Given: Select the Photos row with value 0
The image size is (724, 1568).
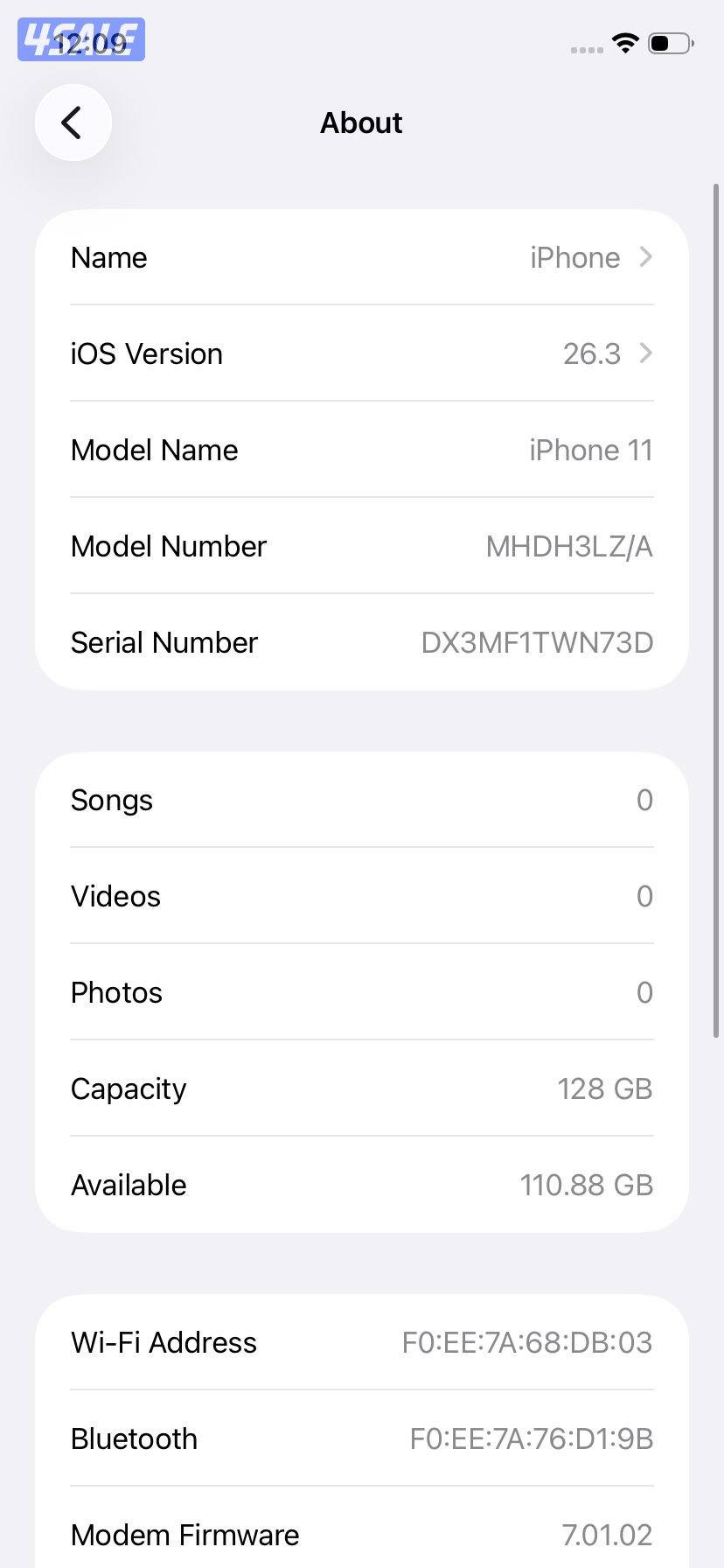Looking at the screenshot, I should click(x=361, y=992).
